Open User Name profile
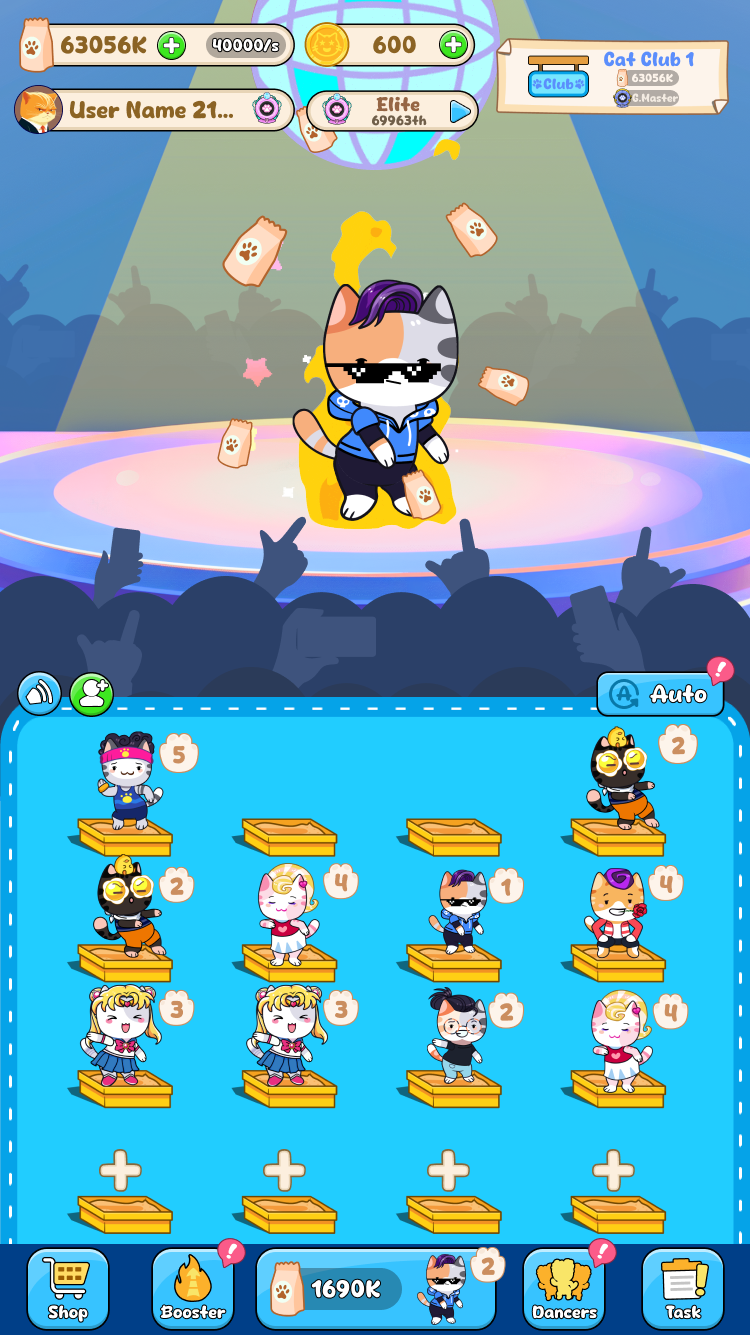 150,110
